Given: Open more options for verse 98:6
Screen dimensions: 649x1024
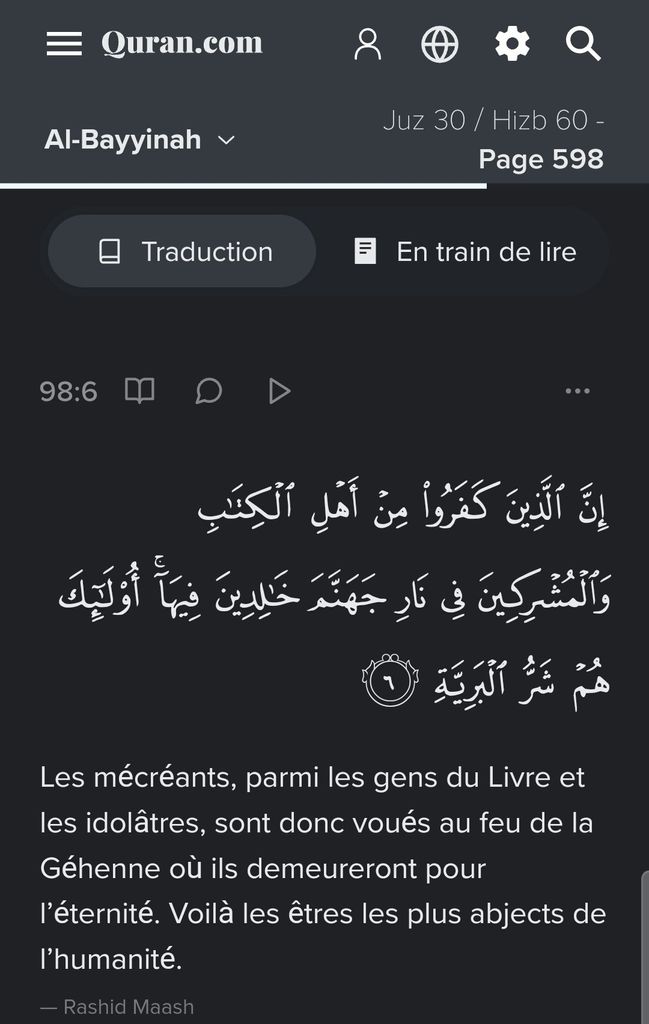Looking at the screenshot, I should click(x=577, y=391).
